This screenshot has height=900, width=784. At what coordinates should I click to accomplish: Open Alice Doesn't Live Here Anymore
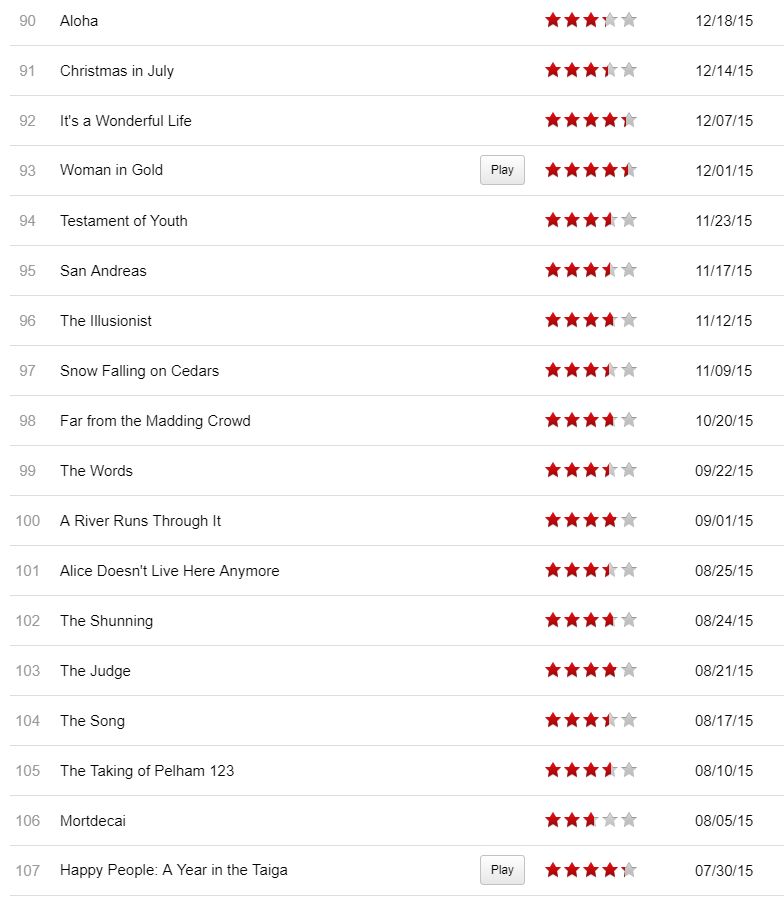click(x=169, y=571)
